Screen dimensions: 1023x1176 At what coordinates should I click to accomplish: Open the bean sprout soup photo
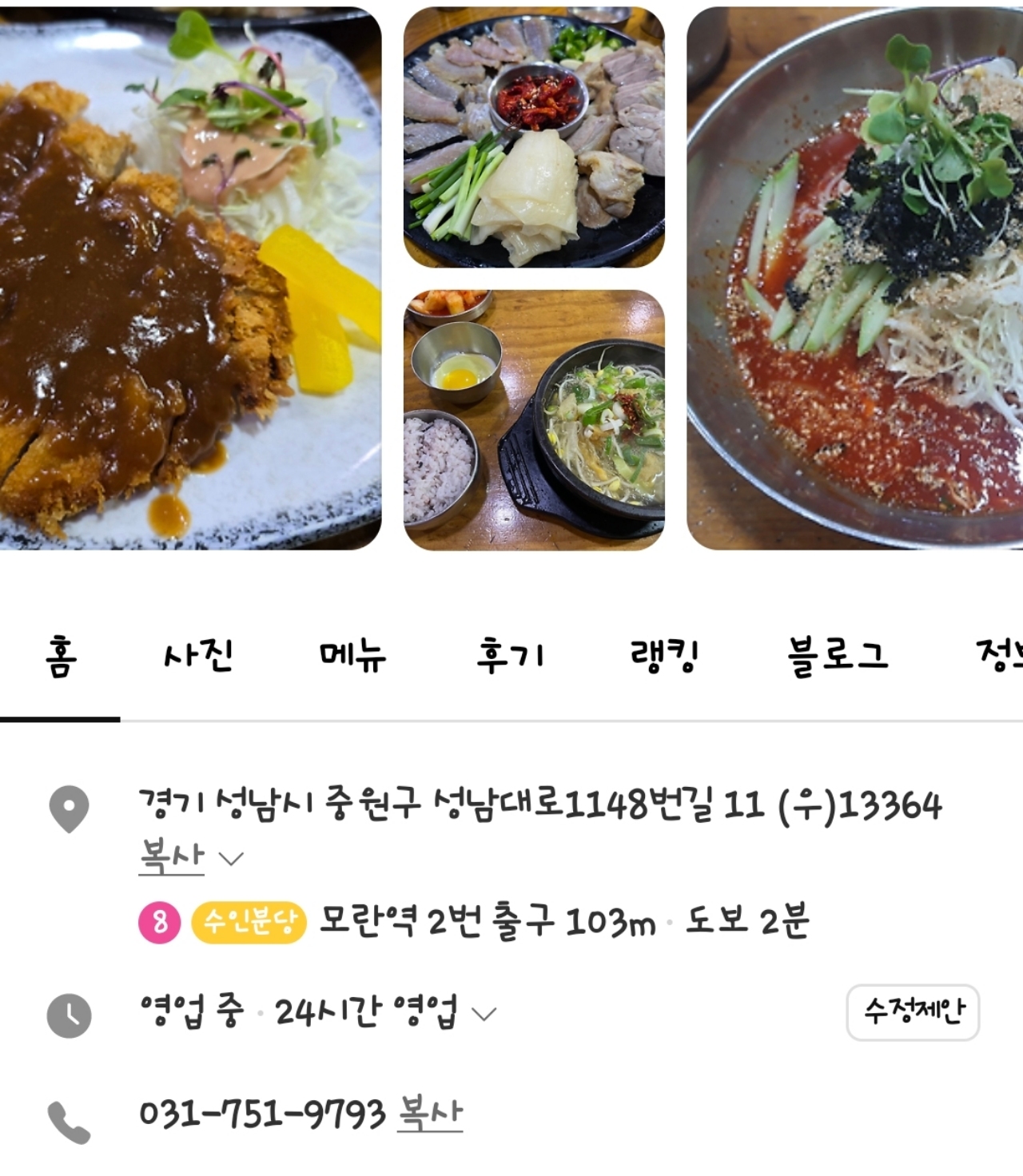pos(534,420)
